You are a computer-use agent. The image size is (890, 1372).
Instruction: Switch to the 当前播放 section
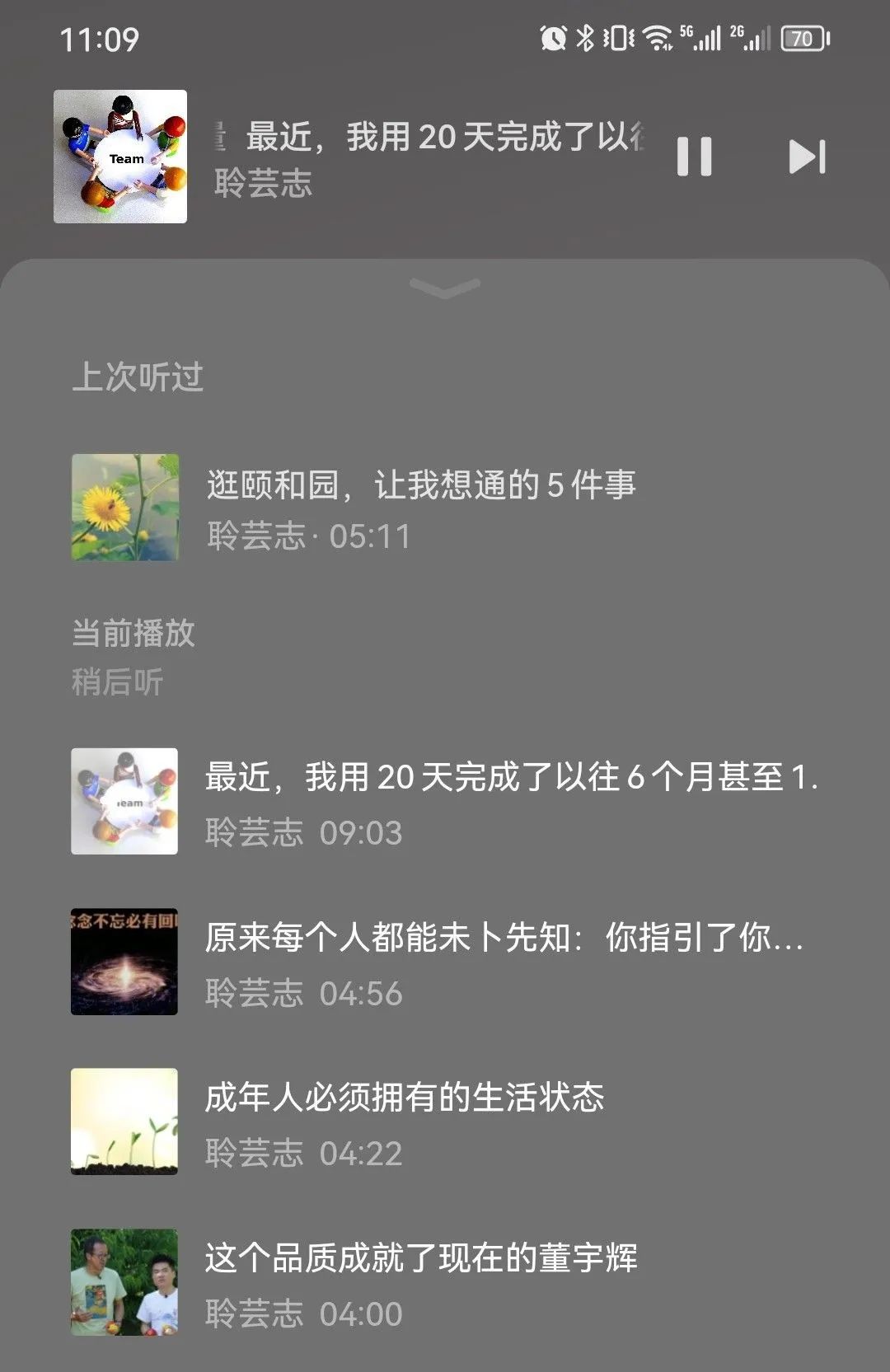pyautogui.click(x=132, y=634)
